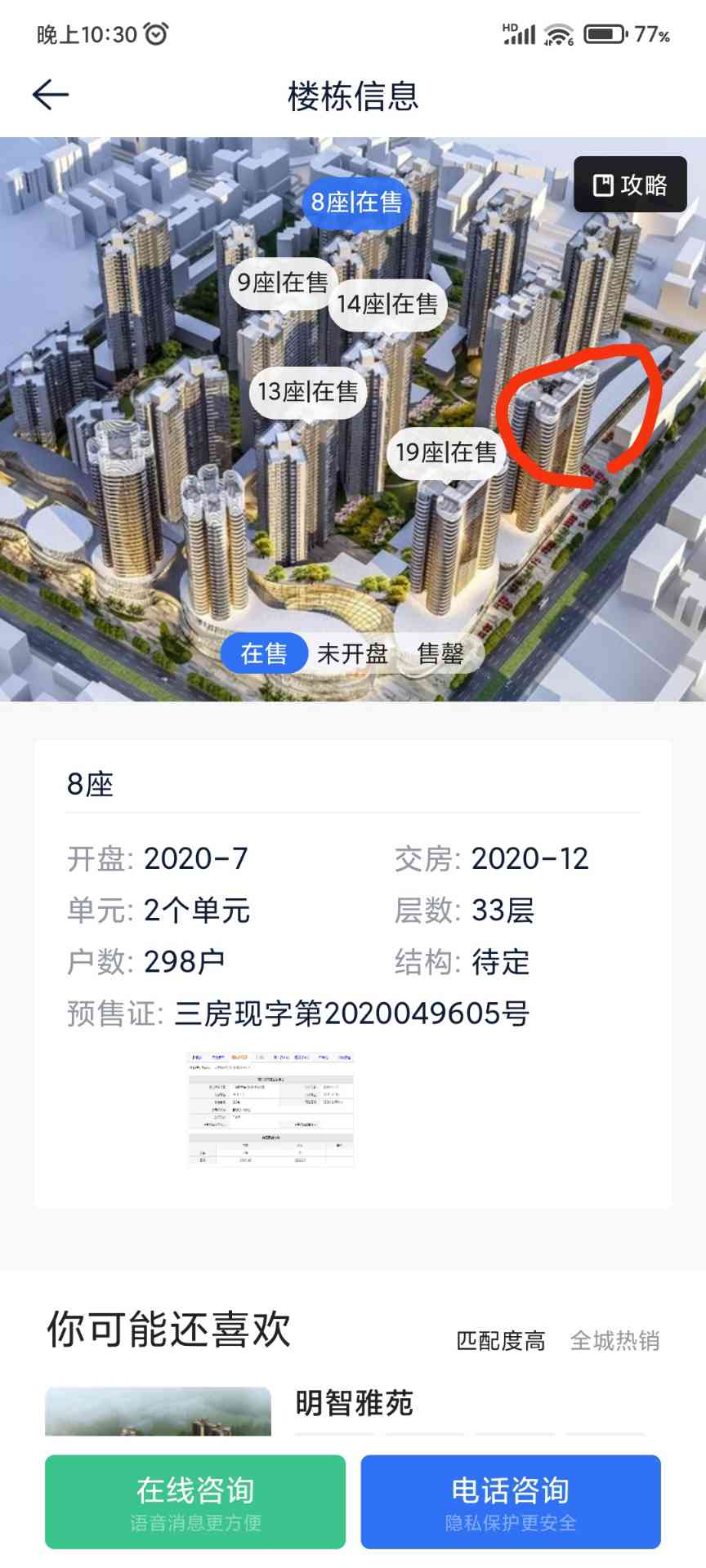This screenshot has width=706, height=1568.
Task: Switch to the 在售 filter
Action: click(x=264, y=653)
